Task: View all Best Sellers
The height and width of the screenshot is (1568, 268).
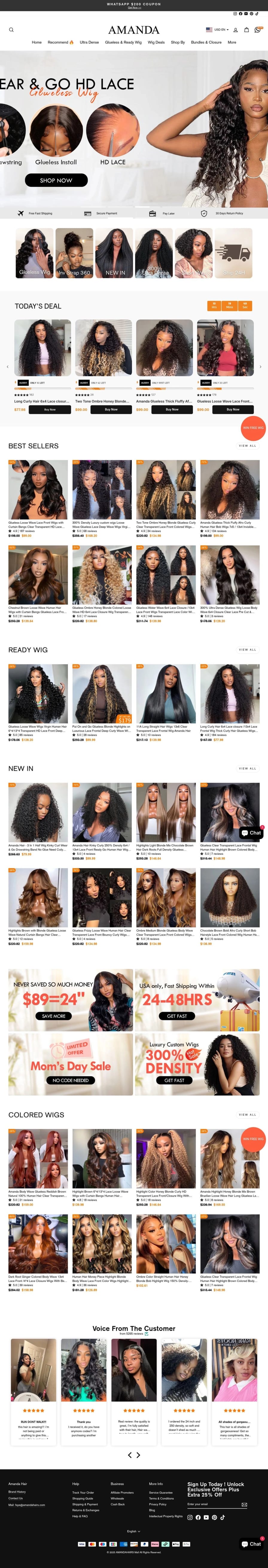Action: tap(247, 446)
